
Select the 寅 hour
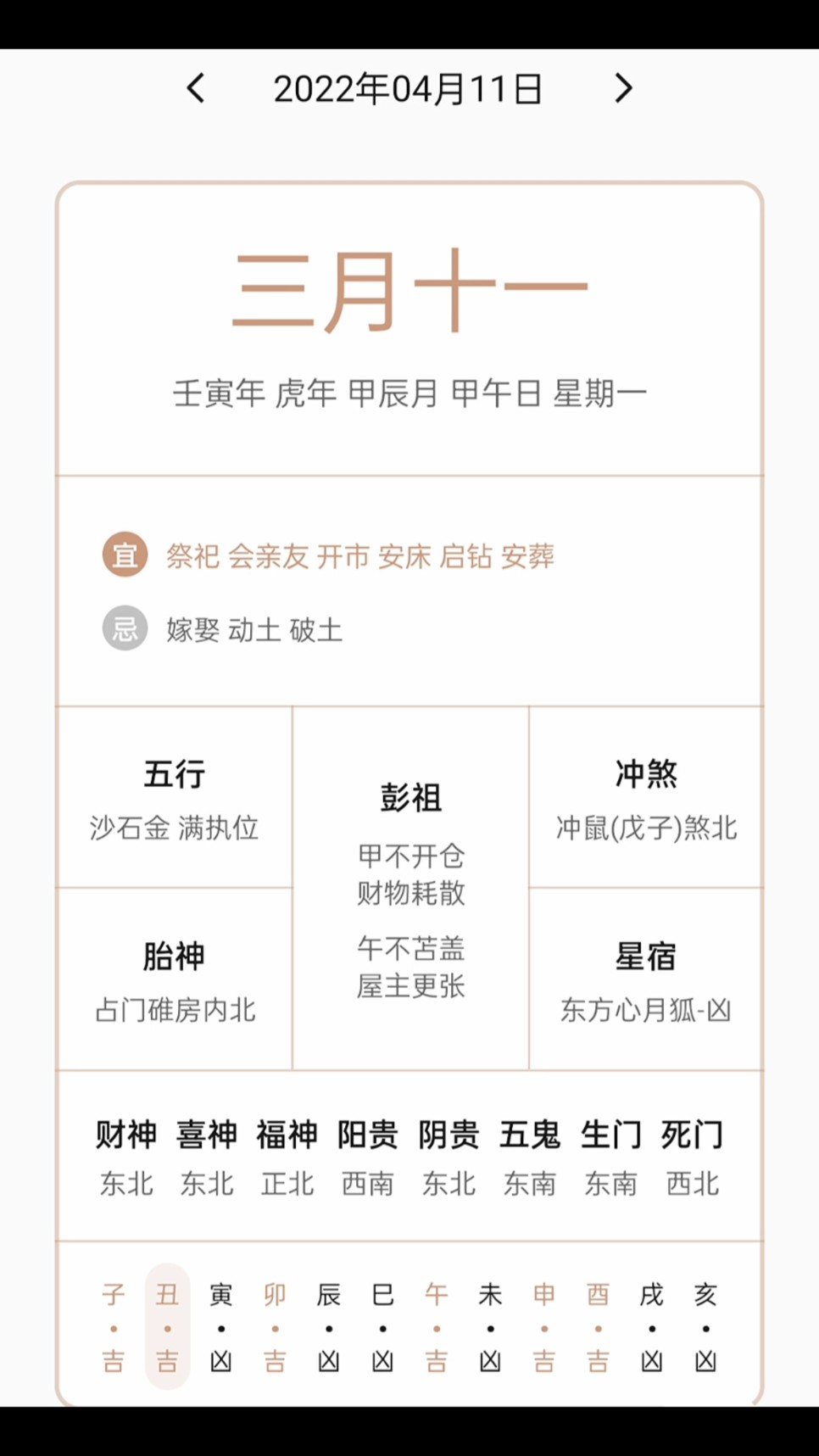pos(221,1327)
